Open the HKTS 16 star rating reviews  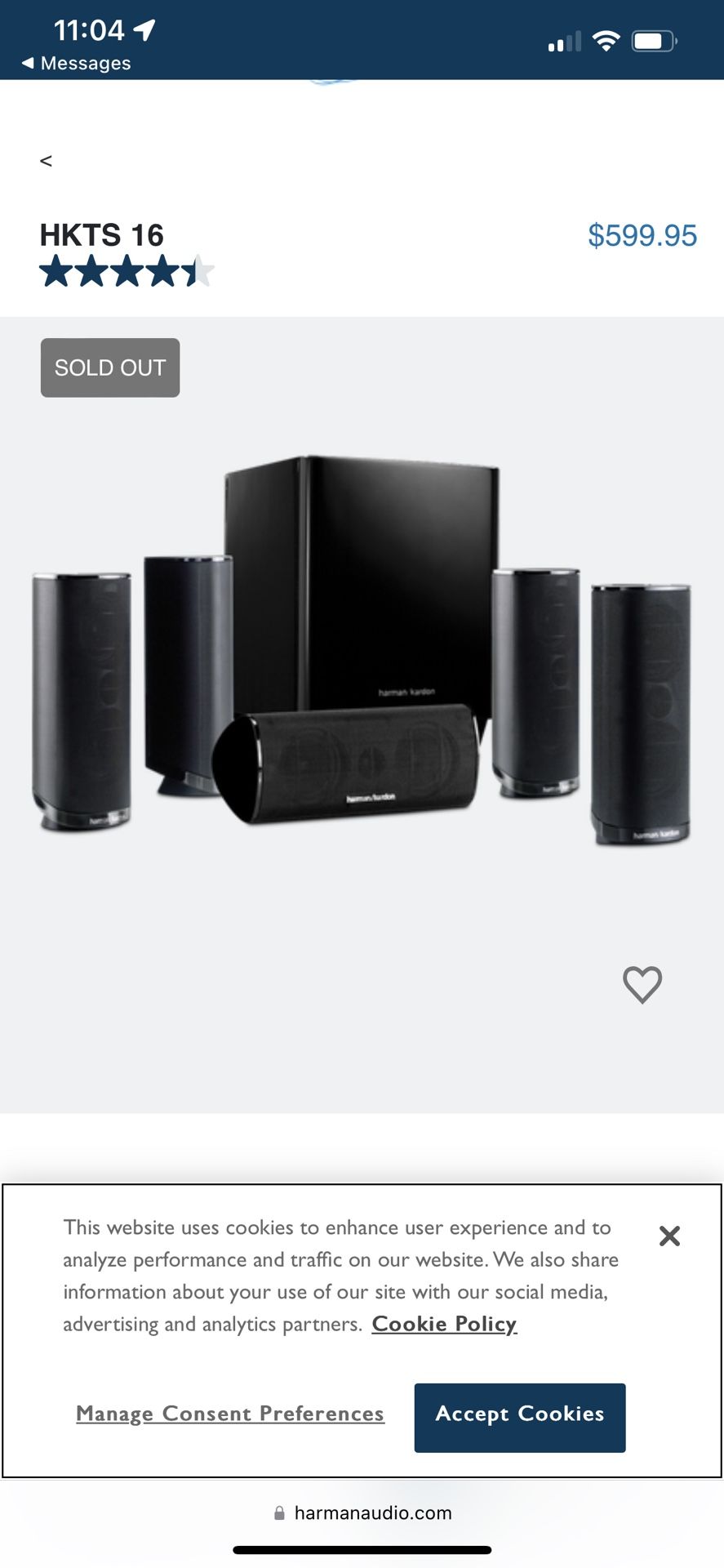[126, 272]
